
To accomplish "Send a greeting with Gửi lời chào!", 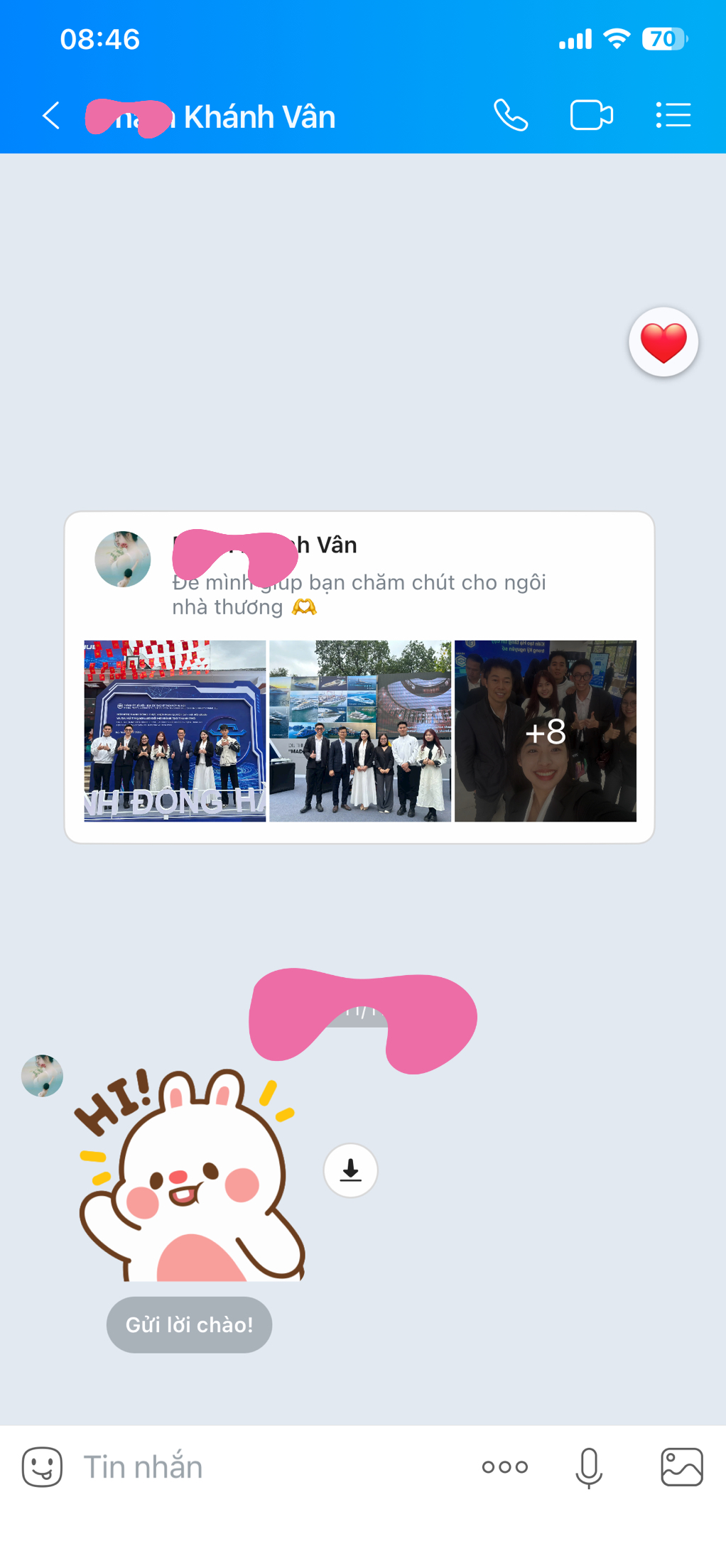I will [x=189, y=1324].
